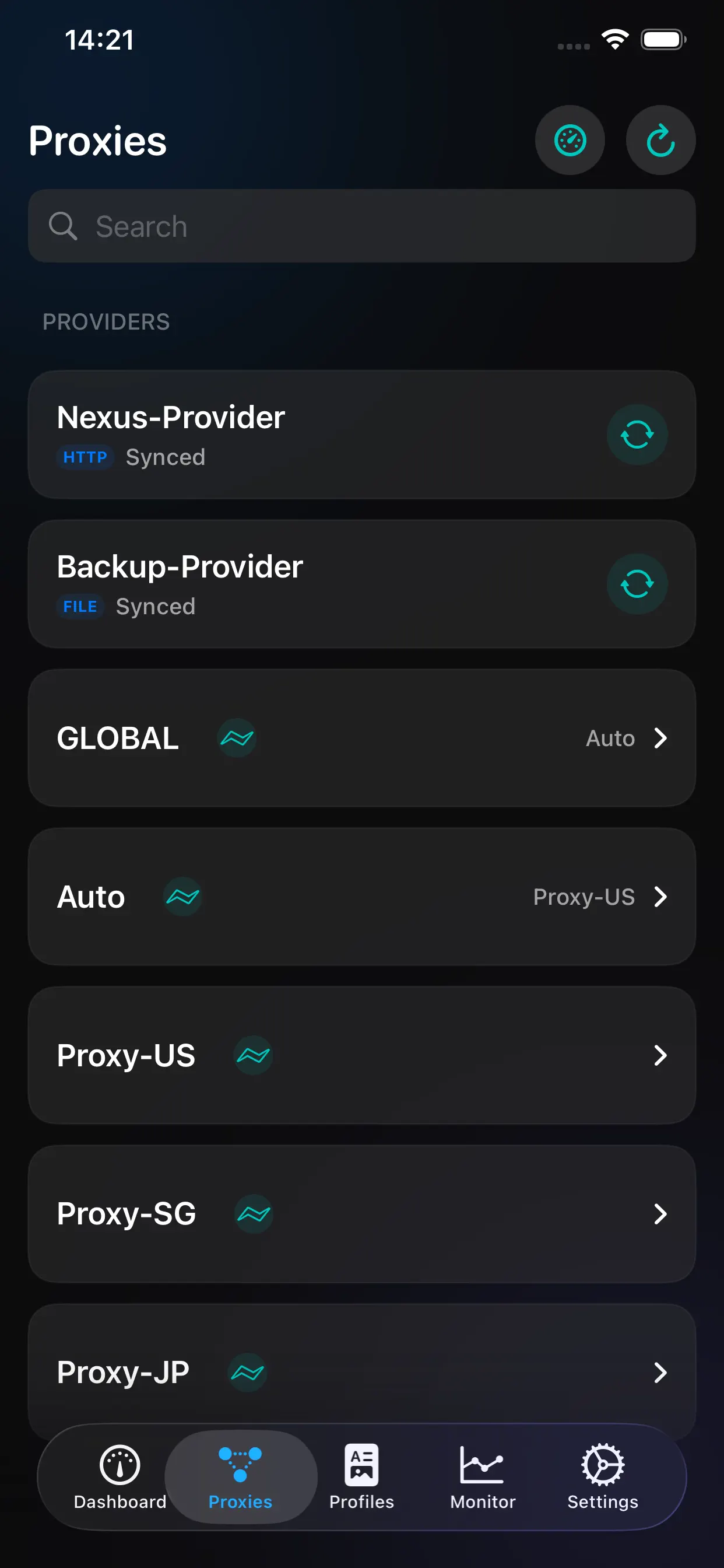
Task: Sync the Backup-Provider
Action: pos(637,583)
